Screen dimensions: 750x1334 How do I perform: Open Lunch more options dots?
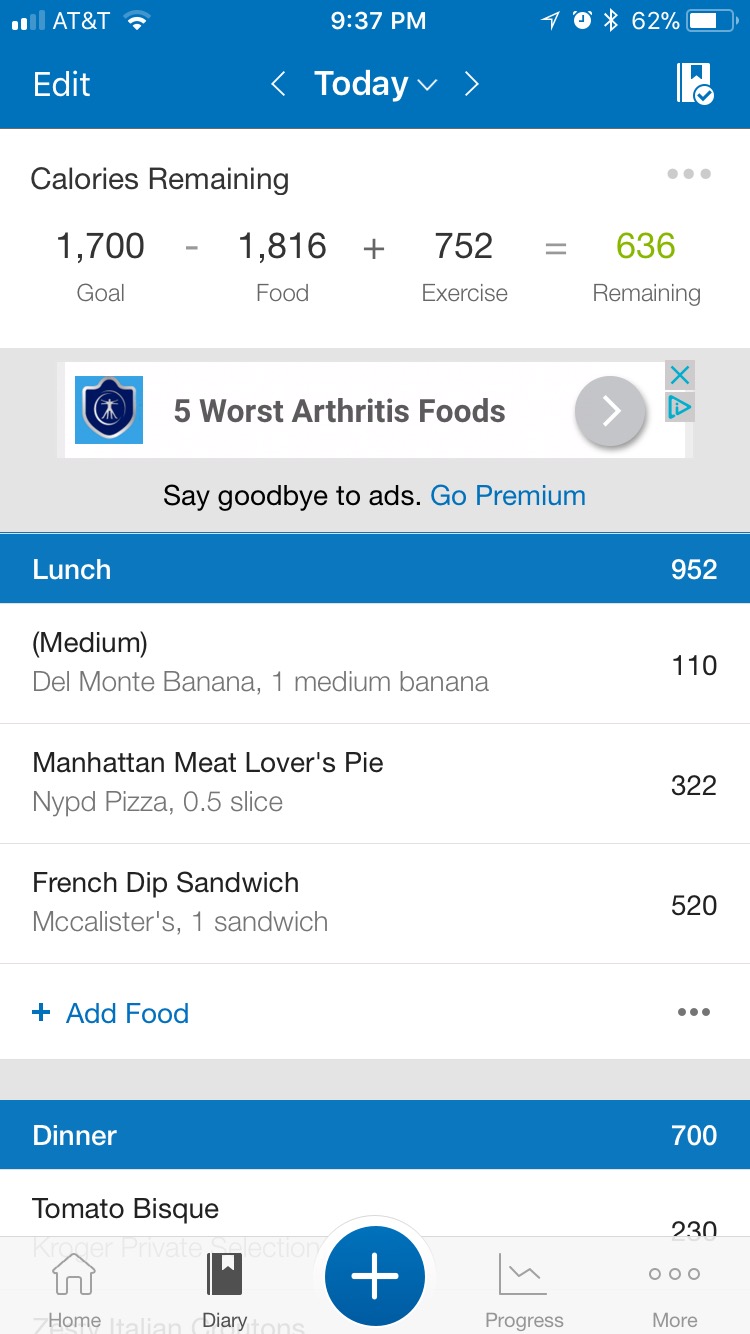point(693,1012)
